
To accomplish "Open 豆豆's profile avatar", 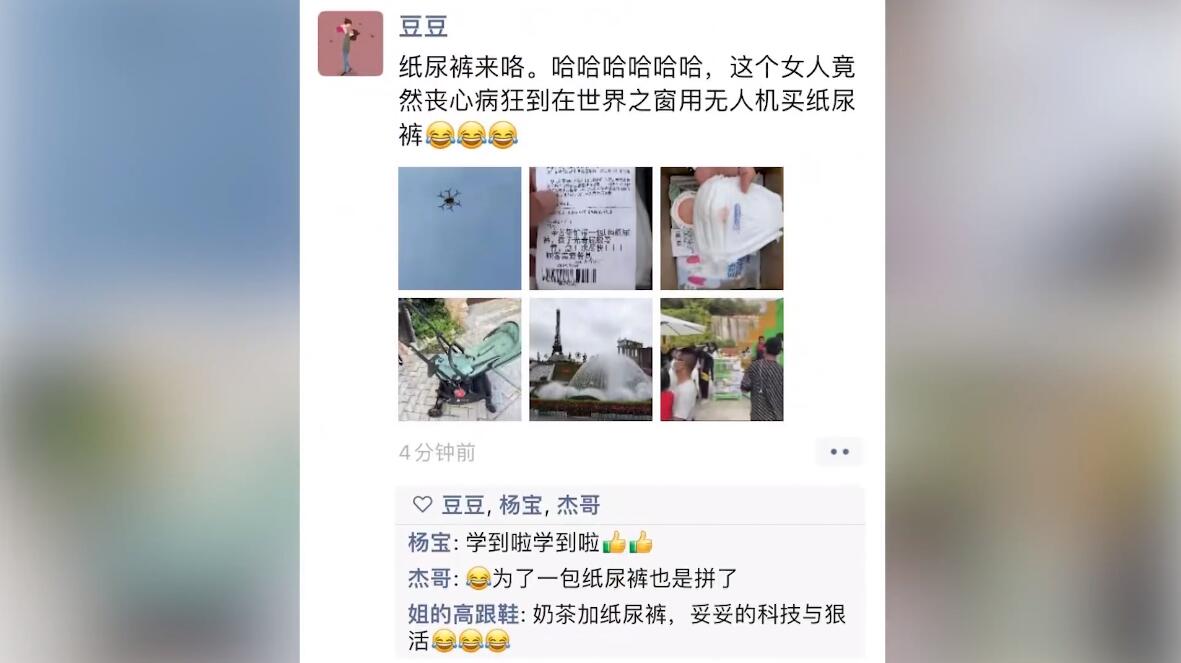I will (350, 44).
